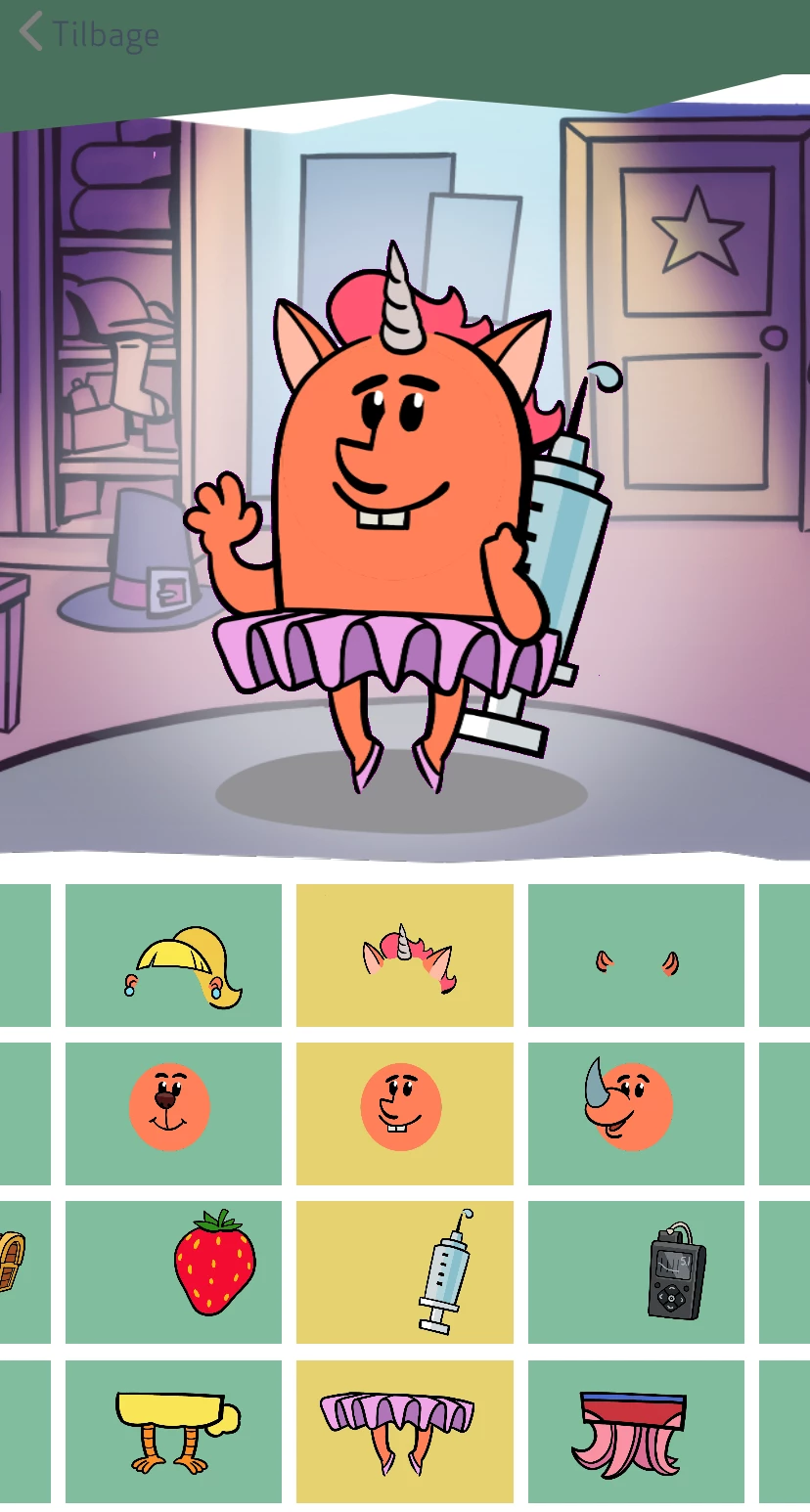Image resolution: width=810 pixels, height=1512 pixels.
Task: Select the yellow duck body with legs
Action: tap(174, 1431)
